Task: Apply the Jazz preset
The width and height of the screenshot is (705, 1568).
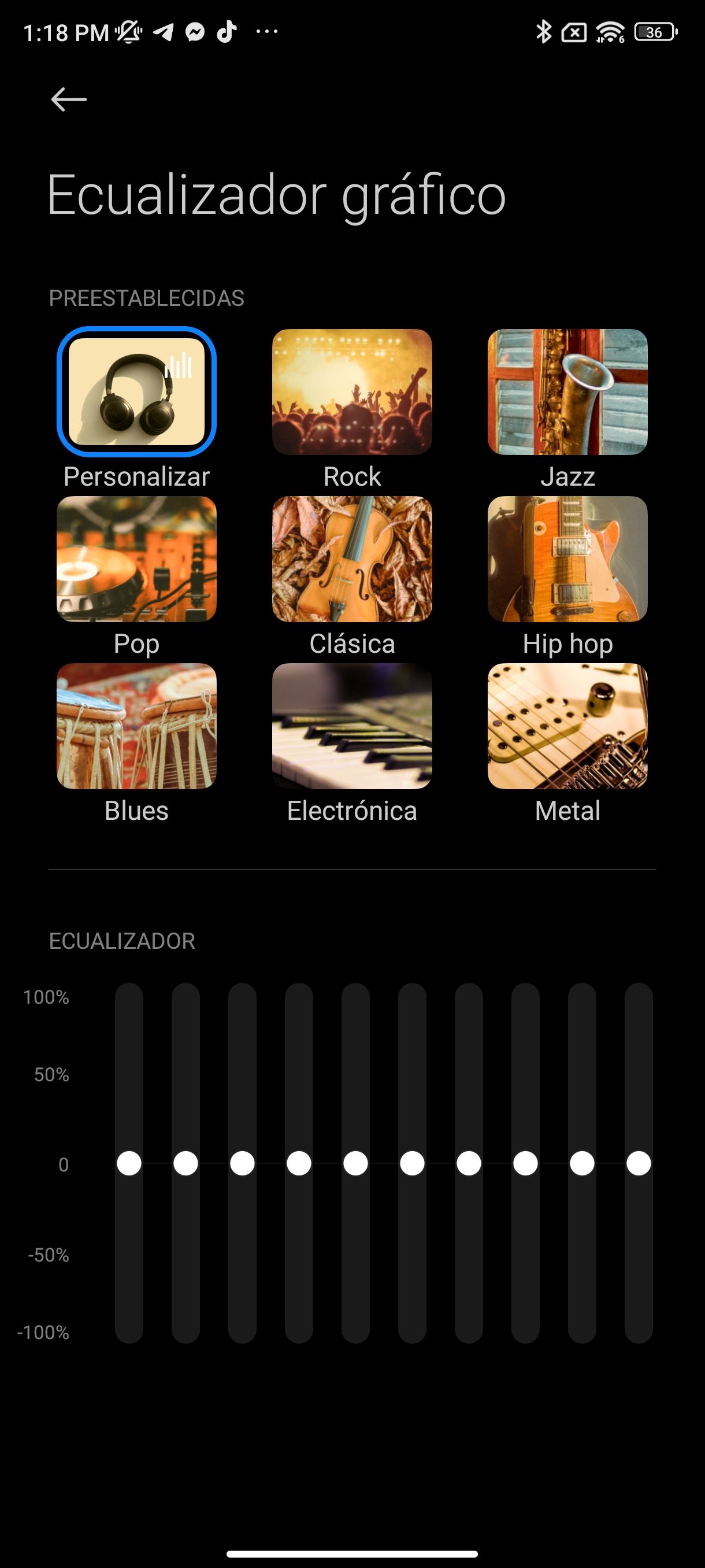Action: (x=567, y=392)
